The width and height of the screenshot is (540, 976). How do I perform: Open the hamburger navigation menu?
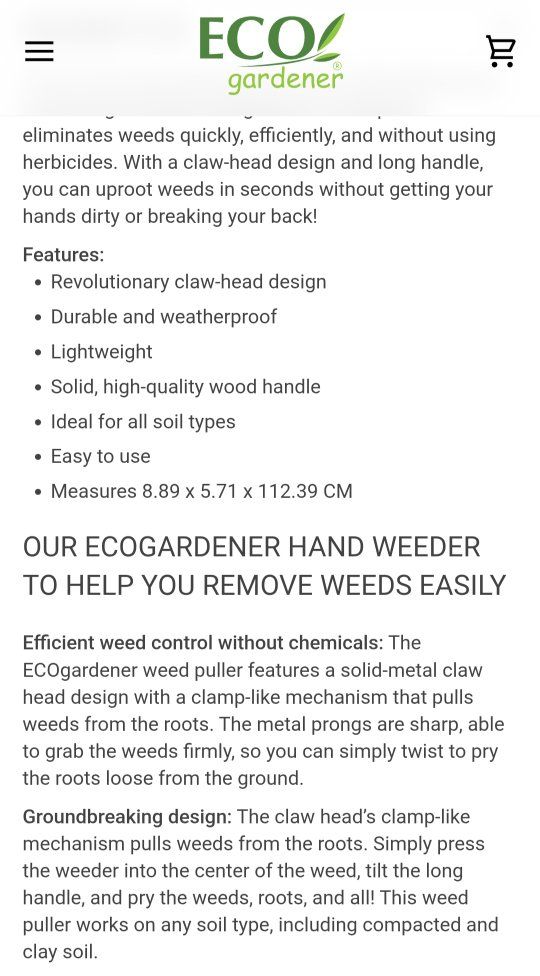click(39, 51)
